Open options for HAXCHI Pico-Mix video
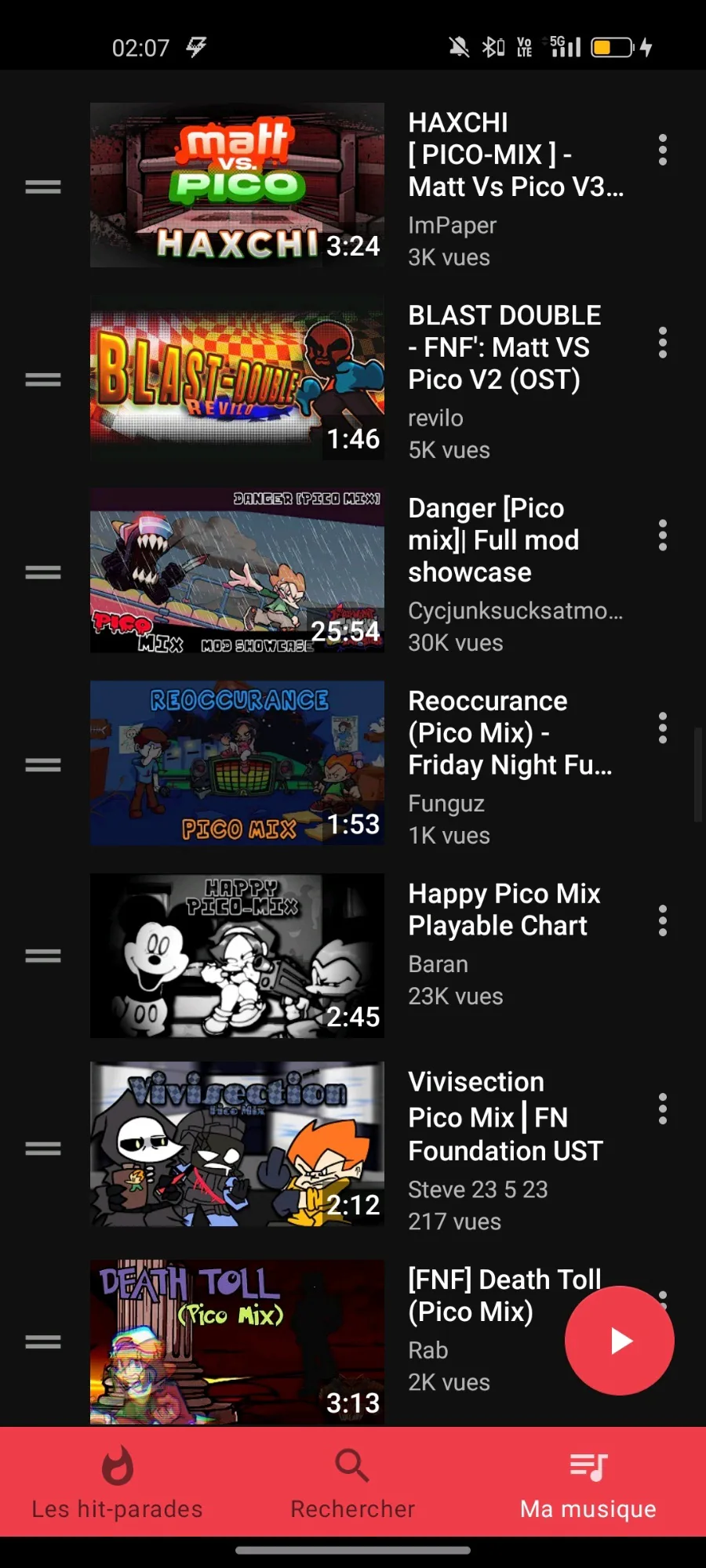Viewport: 706px width, 1568px height. [663, 150]
